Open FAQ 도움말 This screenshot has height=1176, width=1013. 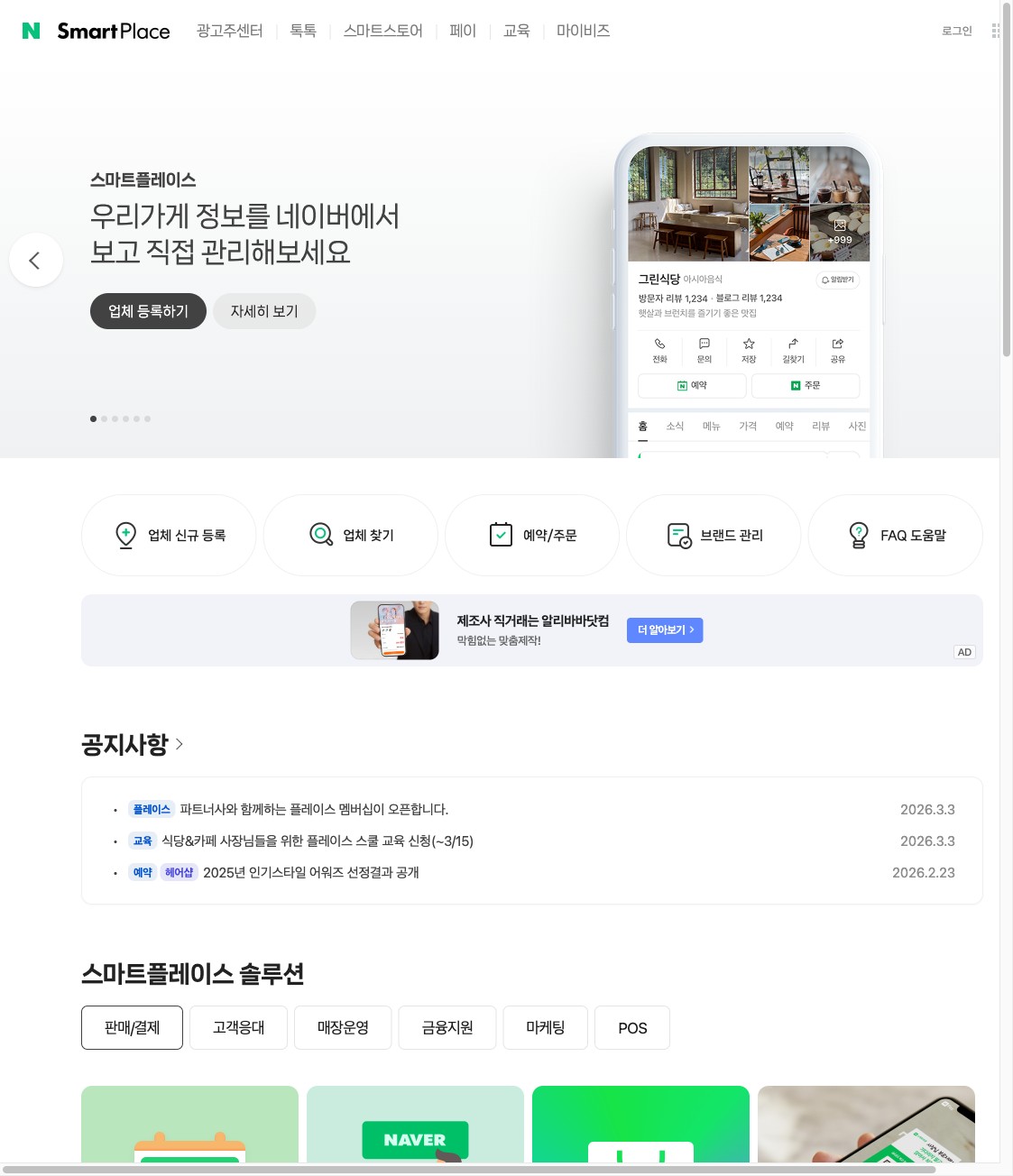(895, 535)
